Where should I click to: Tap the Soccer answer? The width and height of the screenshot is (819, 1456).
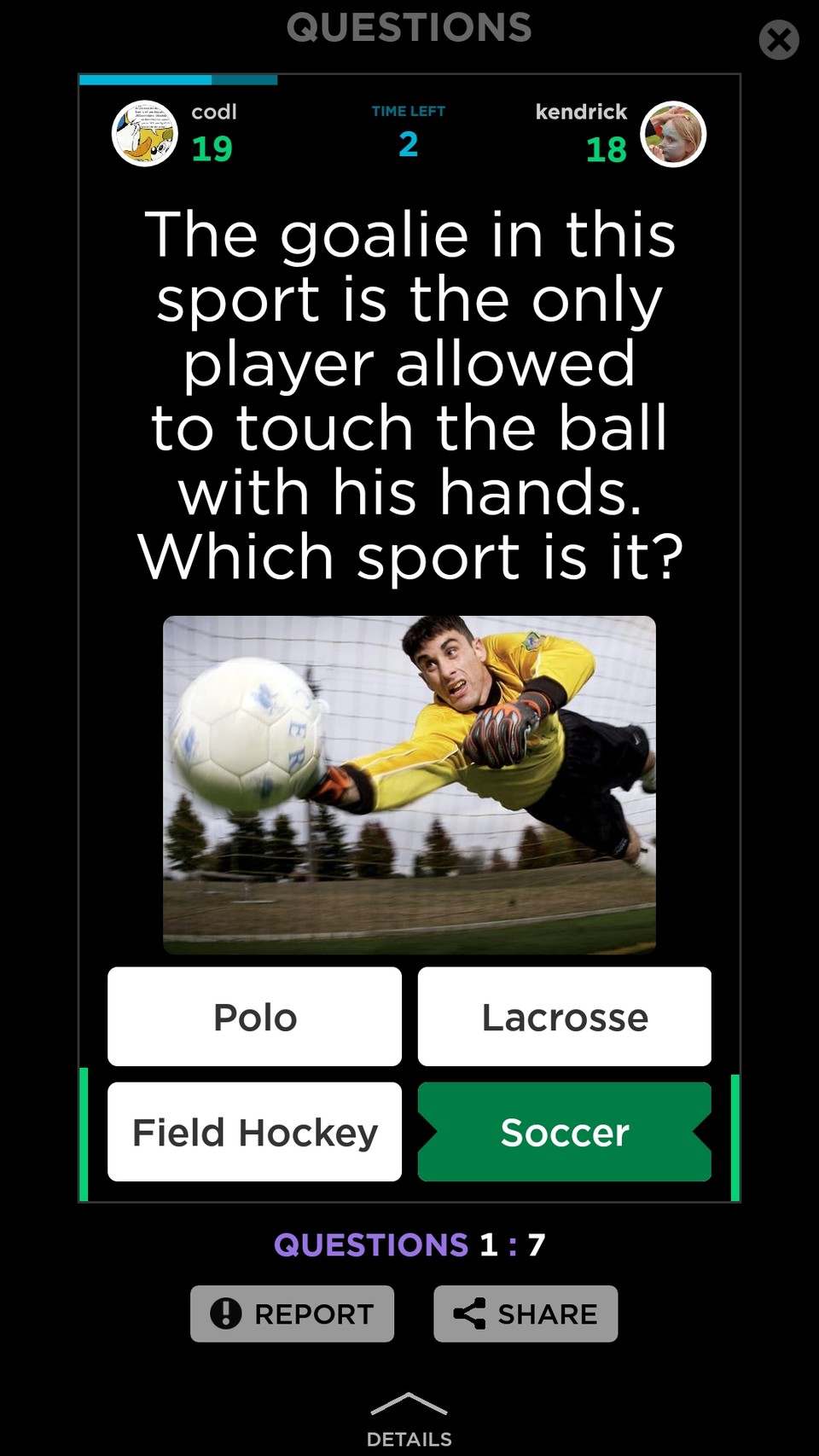[565, 1132]
